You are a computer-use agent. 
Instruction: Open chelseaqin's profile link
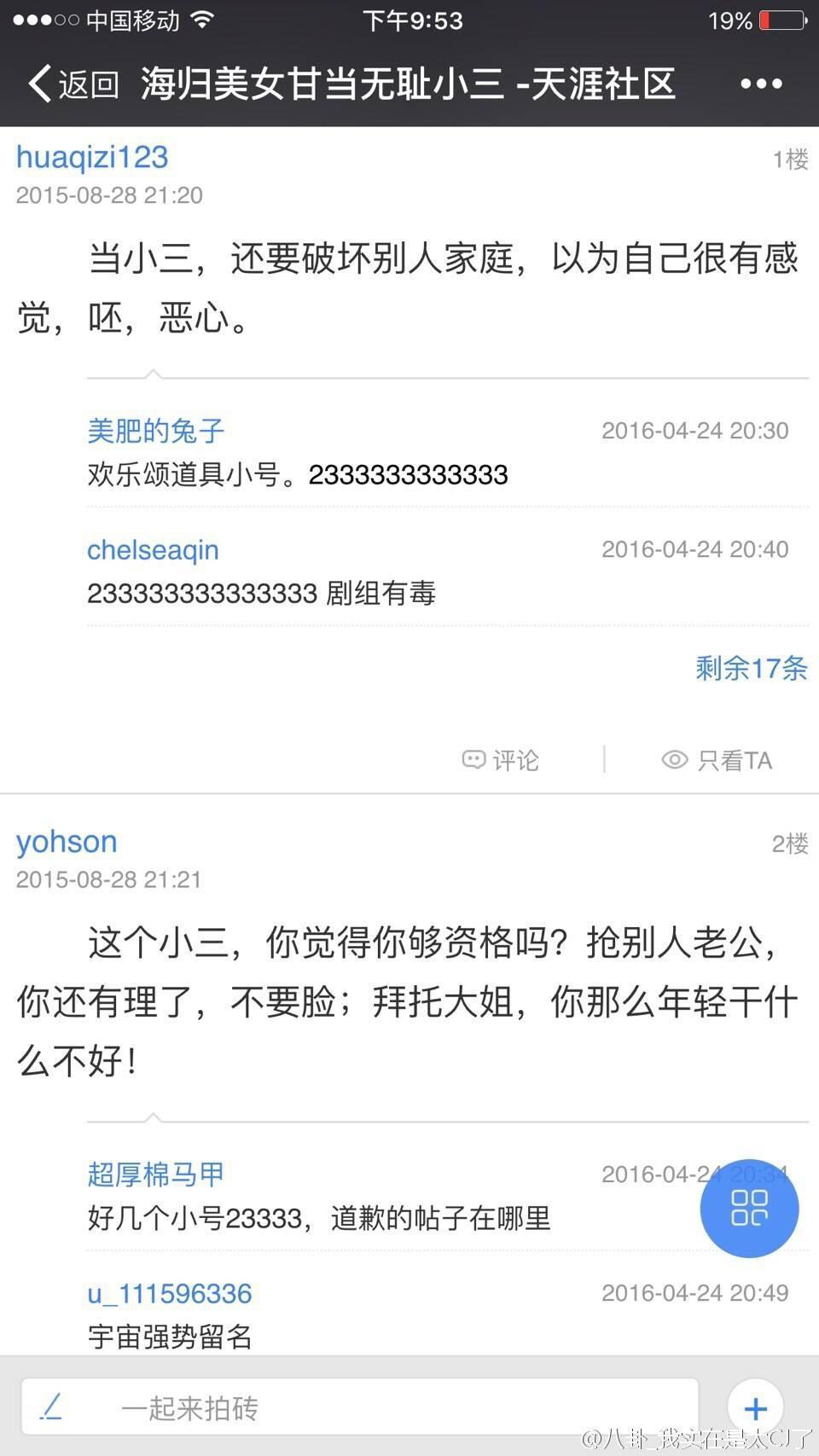click(x=153, y=550)
